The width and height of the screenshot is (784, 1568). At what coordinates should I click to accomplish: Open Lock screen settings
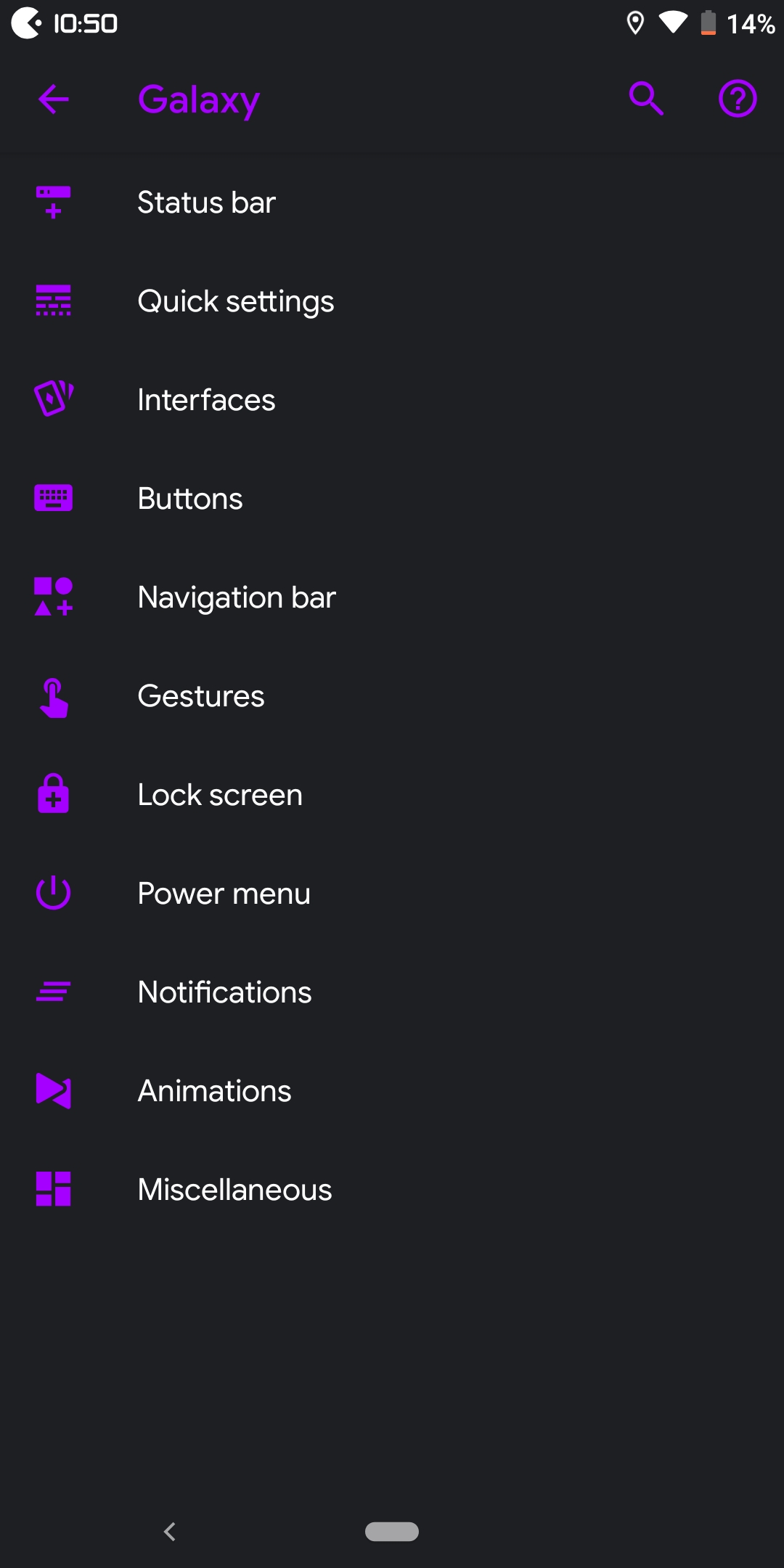pyautogui.click(x=392, y=795)
